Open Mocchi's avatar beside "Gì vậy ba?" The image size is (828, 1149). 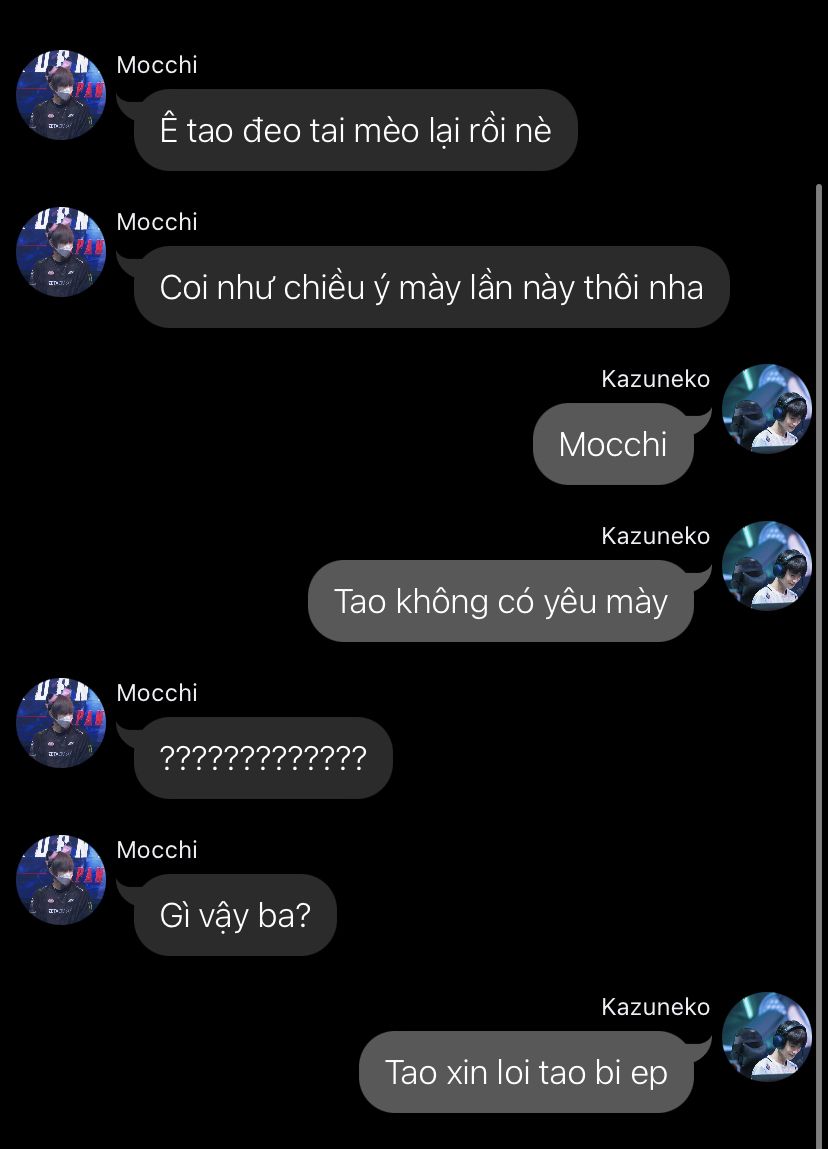tap(61, 880)
